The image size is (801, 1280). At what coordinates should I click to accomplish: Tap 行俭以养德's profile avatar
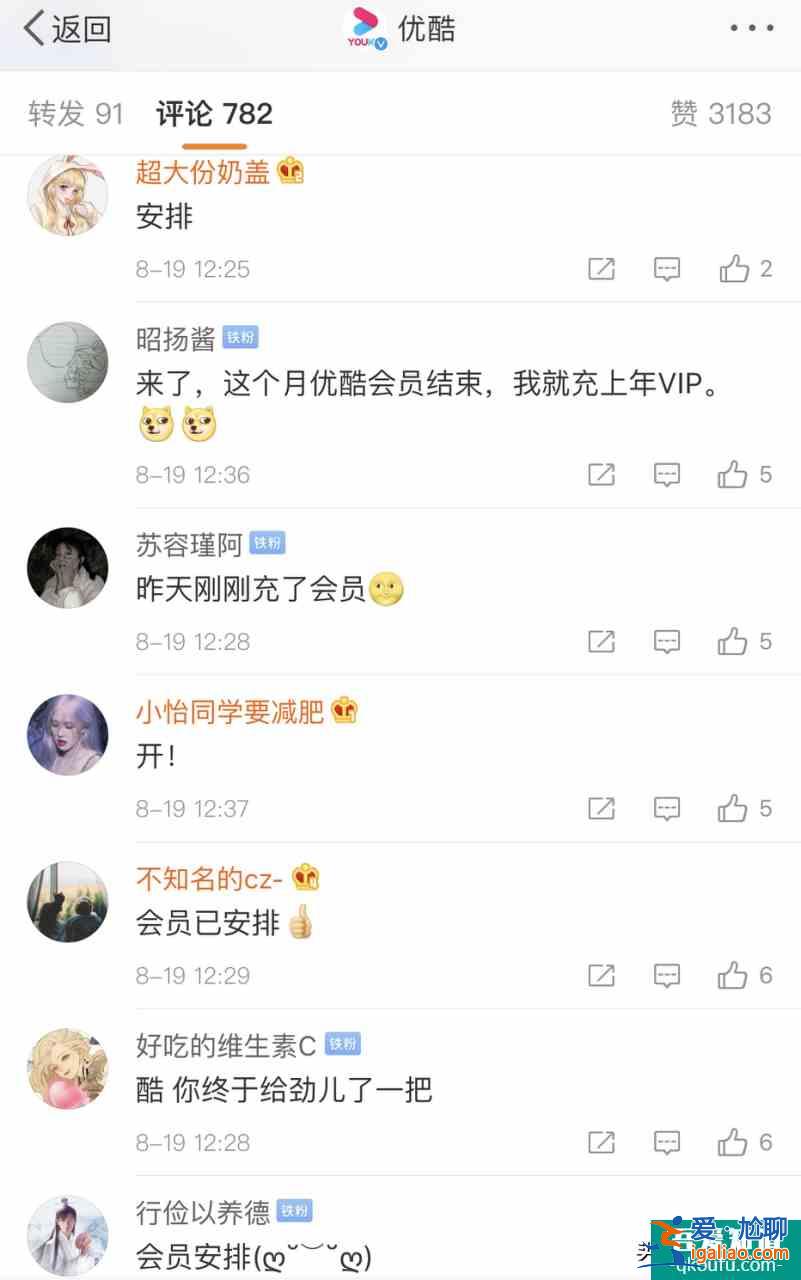click(x=67, y=1236)
